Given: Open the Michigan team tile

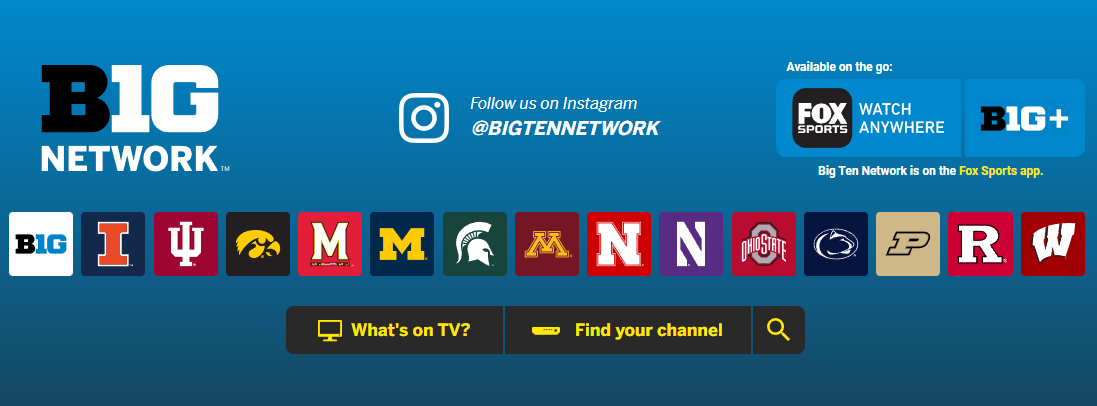Looking at the screenshot, I should [x=402, y=244].
